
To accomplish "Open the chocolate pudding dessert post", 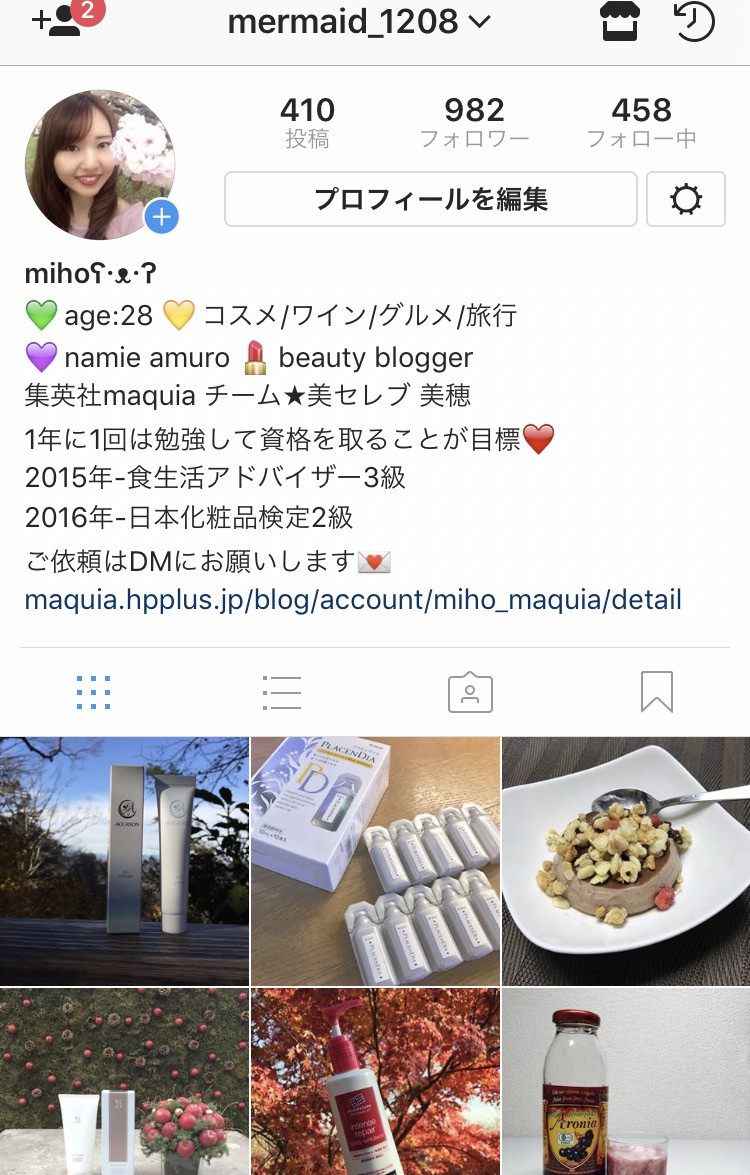I will pyautogui.click(x=626, y=861).
